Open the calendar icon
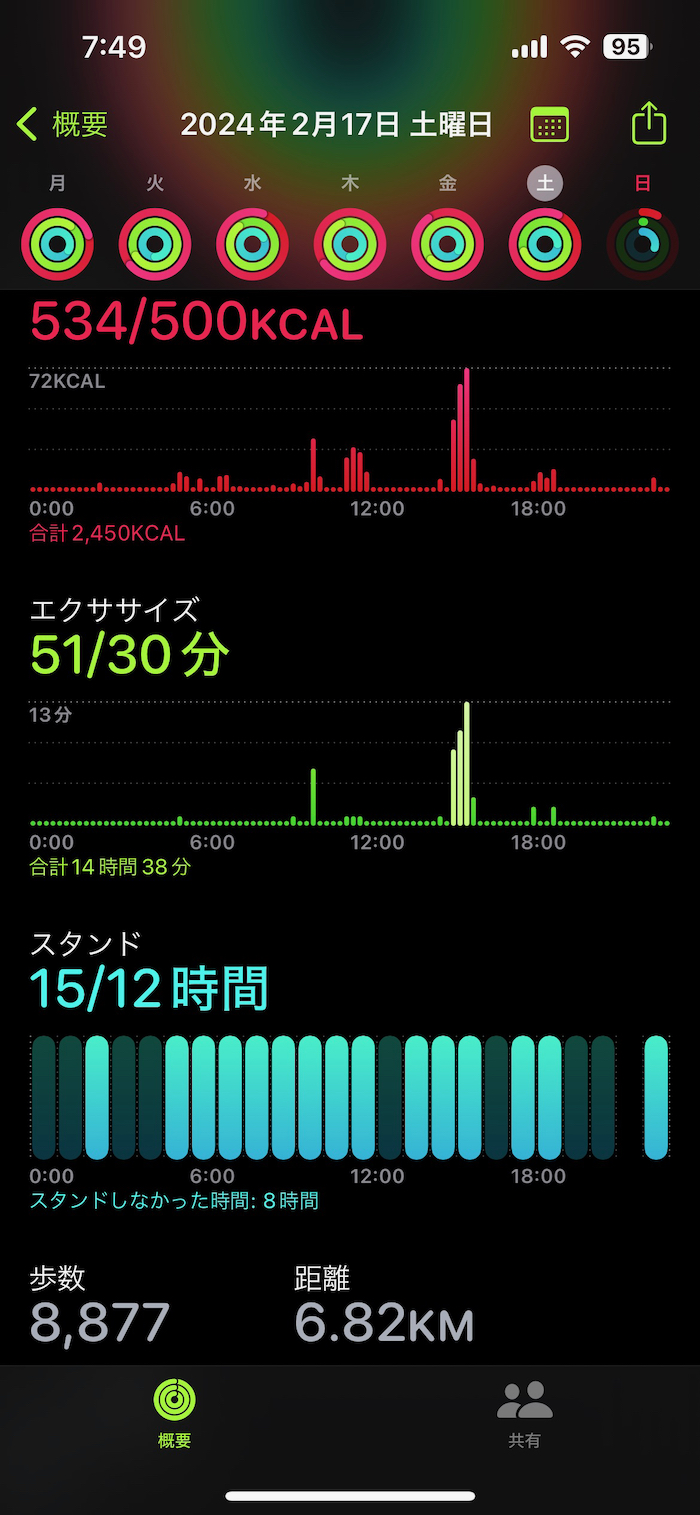The height and width of the screenshot is (1515, 700). click(549, 125)
